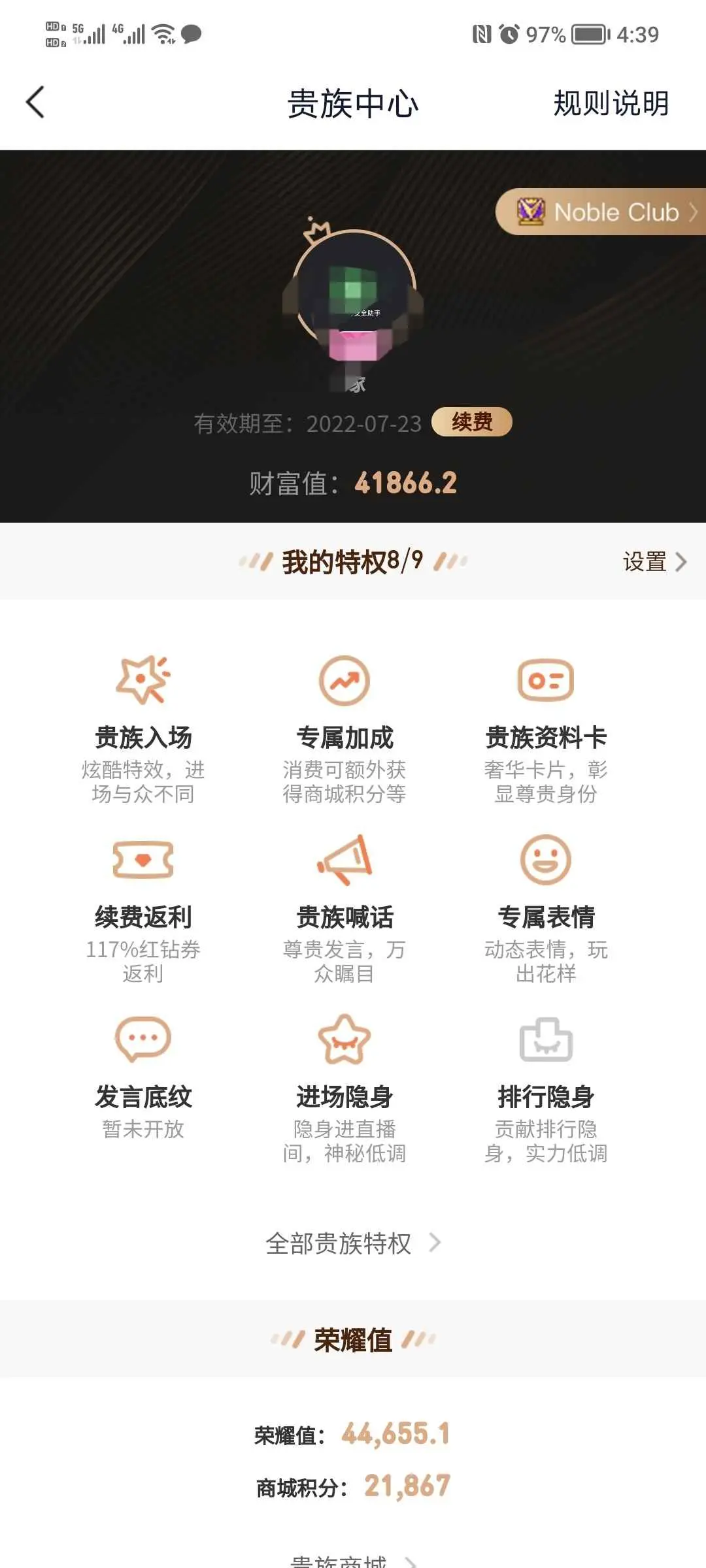This screenshot has width=706, height=1568.
Task: Open the 进场隐身 privilege
Action: click(x=345, y=1089)
